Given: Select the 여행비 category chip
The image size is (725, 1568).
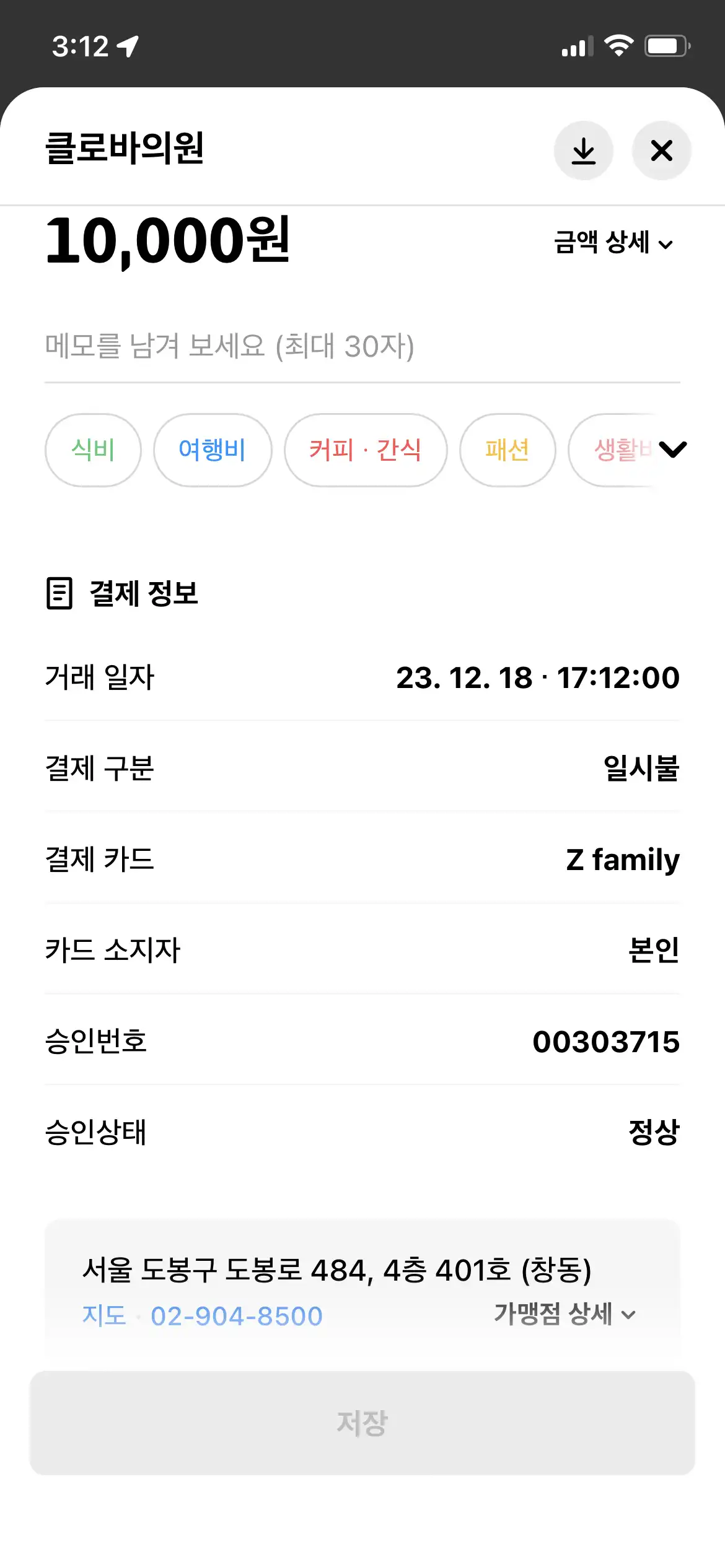Looking at the screenshot, I should pyautogui.click(x=212, y=450).
